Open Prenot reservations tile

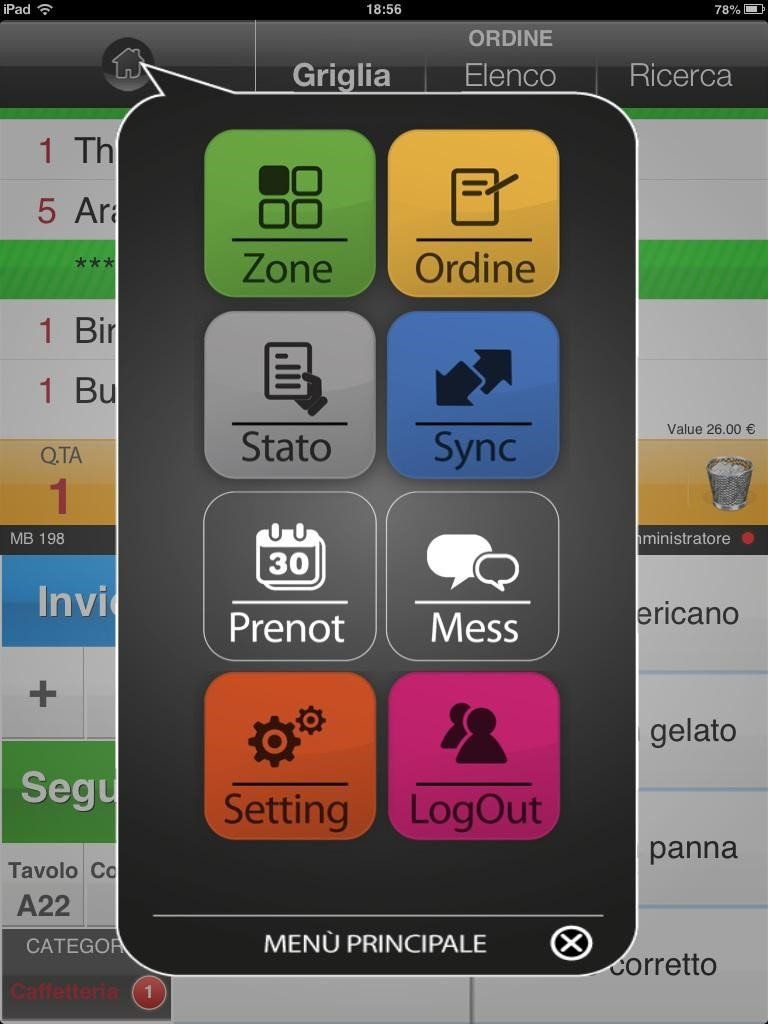(290, 576)
